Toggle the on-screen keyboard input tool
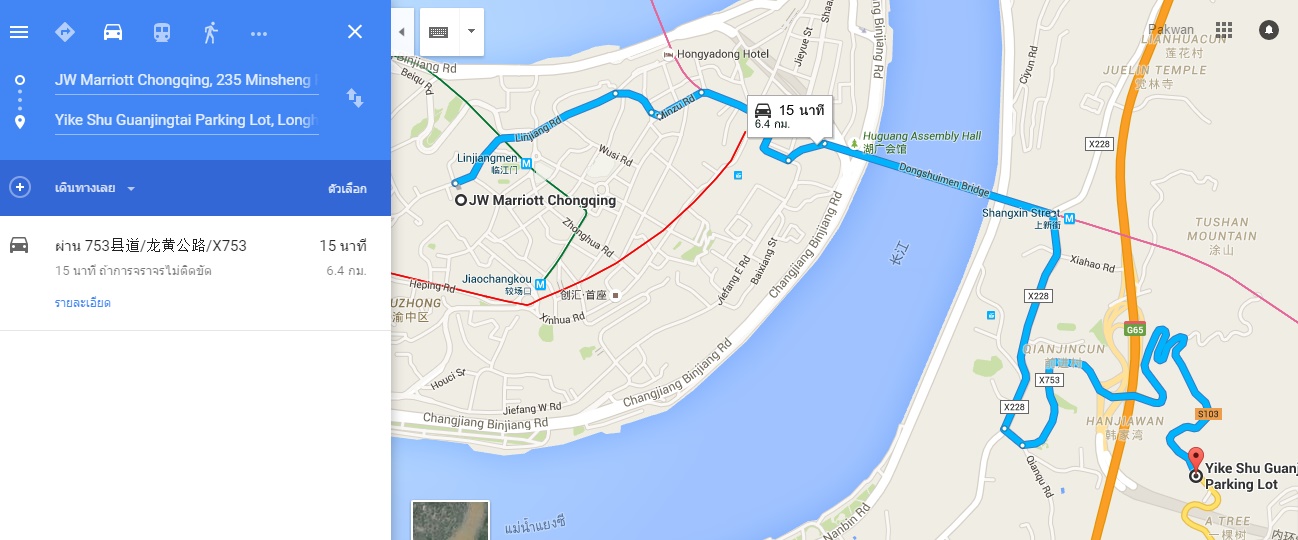Viewport: 1298px width, 540px height. (x=438, y=32)
